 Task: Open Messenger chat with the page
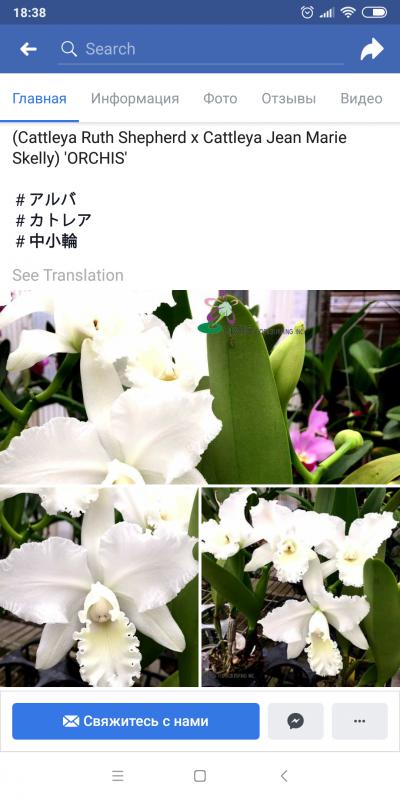295,721
